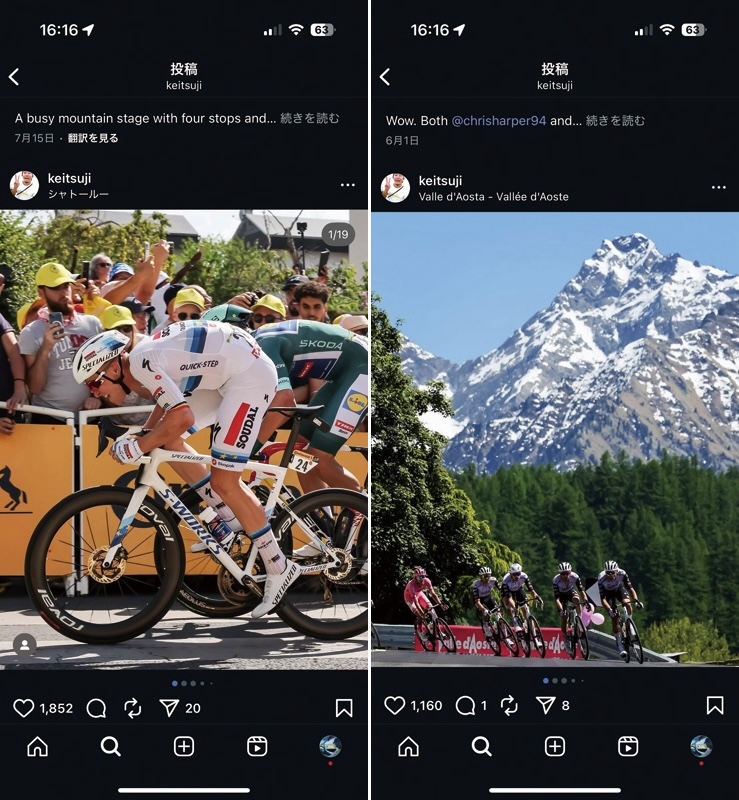Viewport: 739px width, 800px height.
Task: Repost the Valle d'Aosta post
Action: [x=509, y=706]
